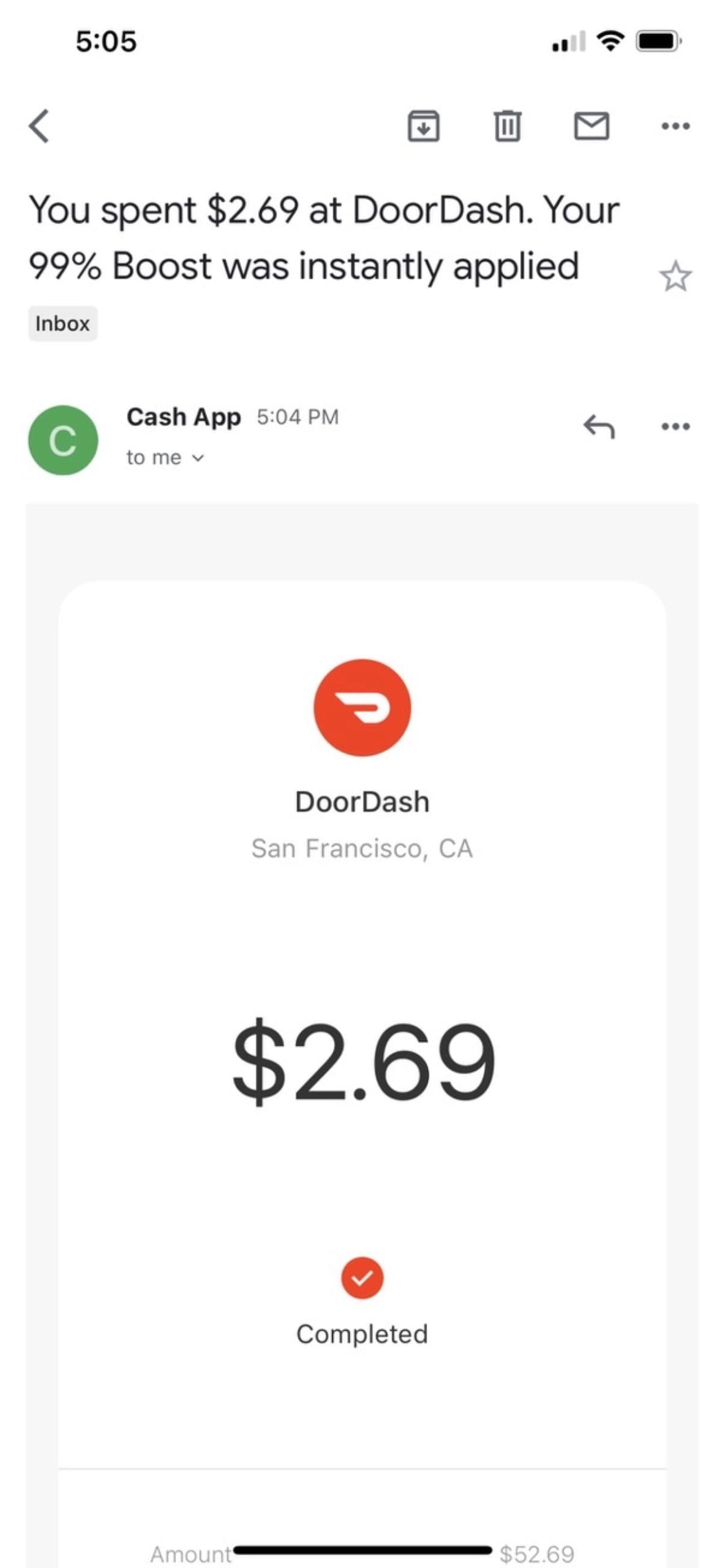
Task: Tap the sender name Cash App
Action: coord(183,417)
